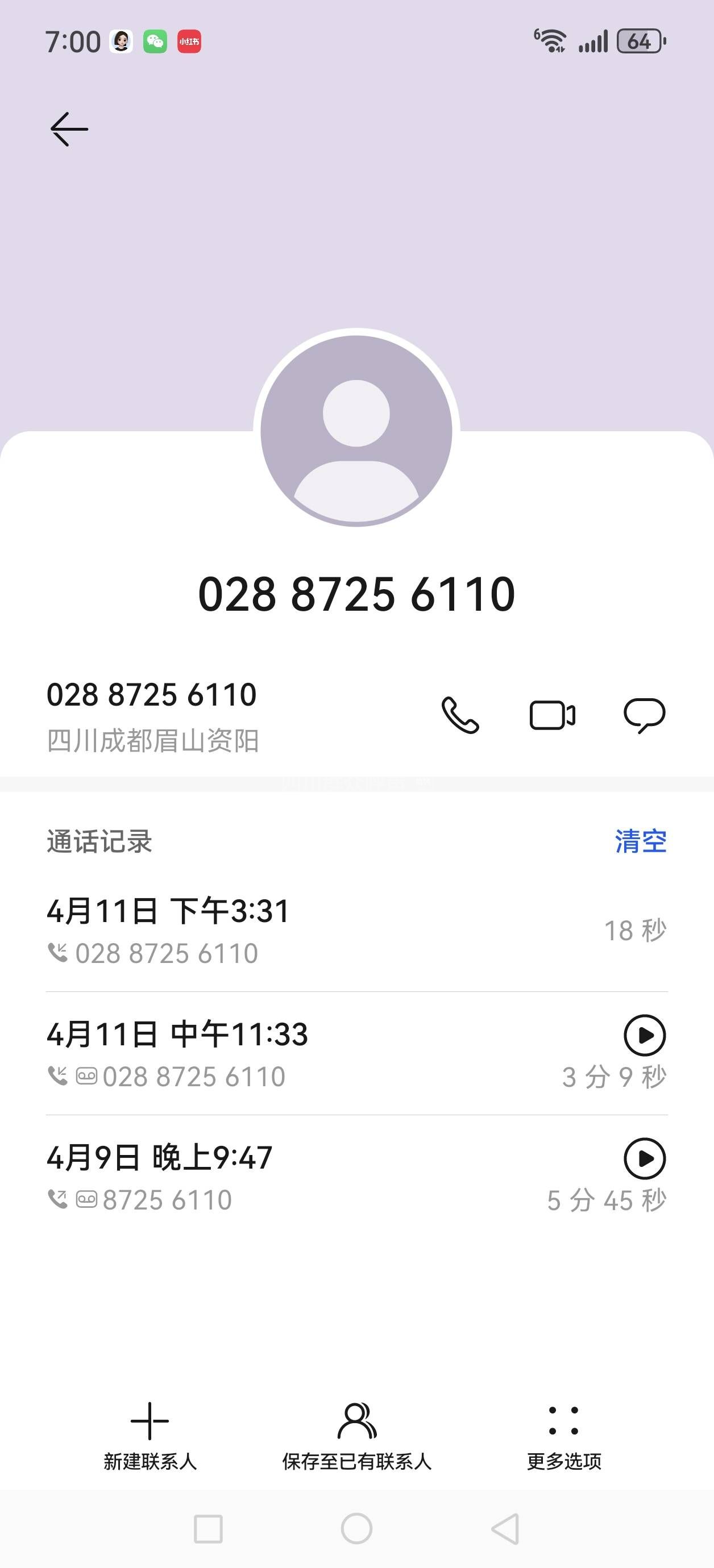The image size is (714, 1568).
Task: Play the recording from 晚上9:47 call
Action: click(644, 1158)
